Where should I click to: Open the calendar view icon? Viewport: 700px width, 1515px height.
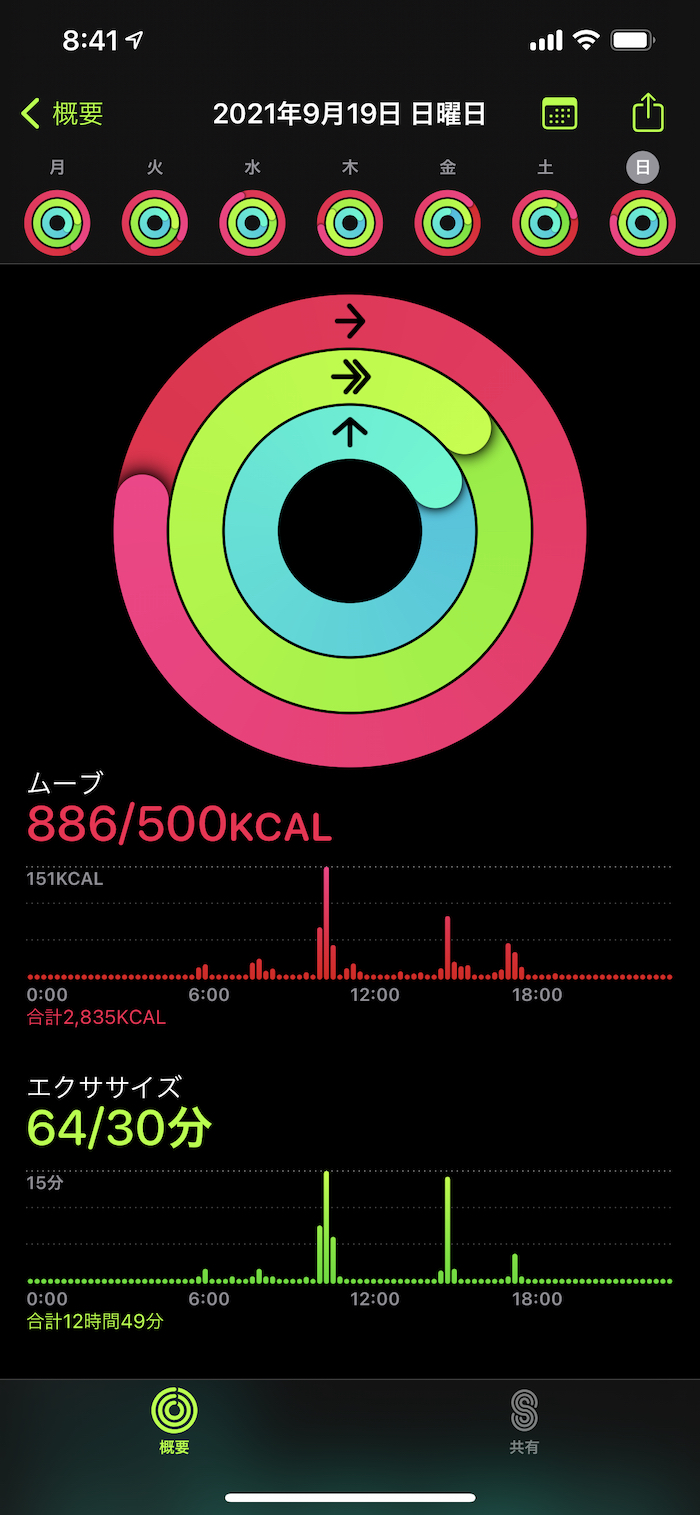pos(559,114)
